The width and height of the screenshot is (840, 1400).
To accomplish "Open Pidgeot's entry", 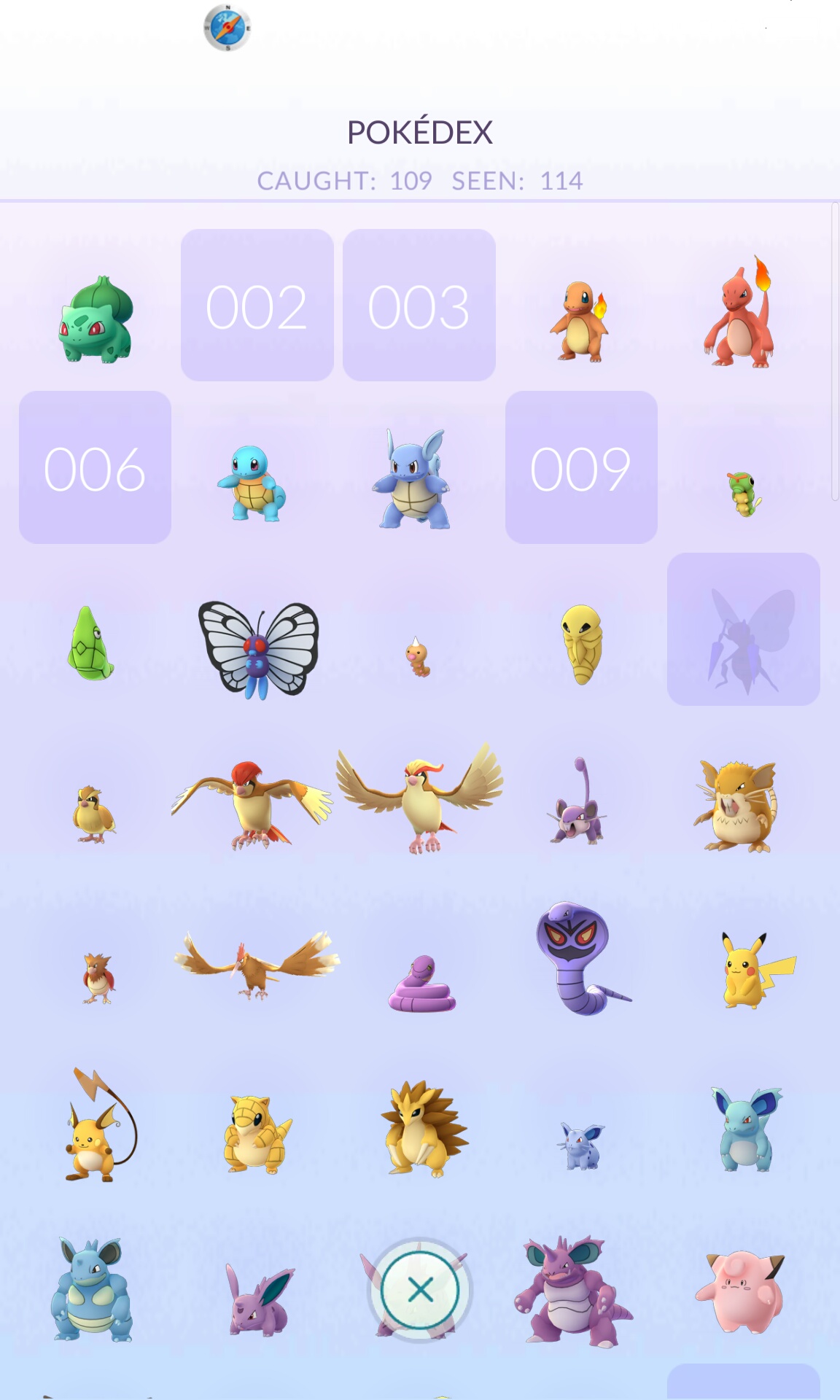I will 420,798.
